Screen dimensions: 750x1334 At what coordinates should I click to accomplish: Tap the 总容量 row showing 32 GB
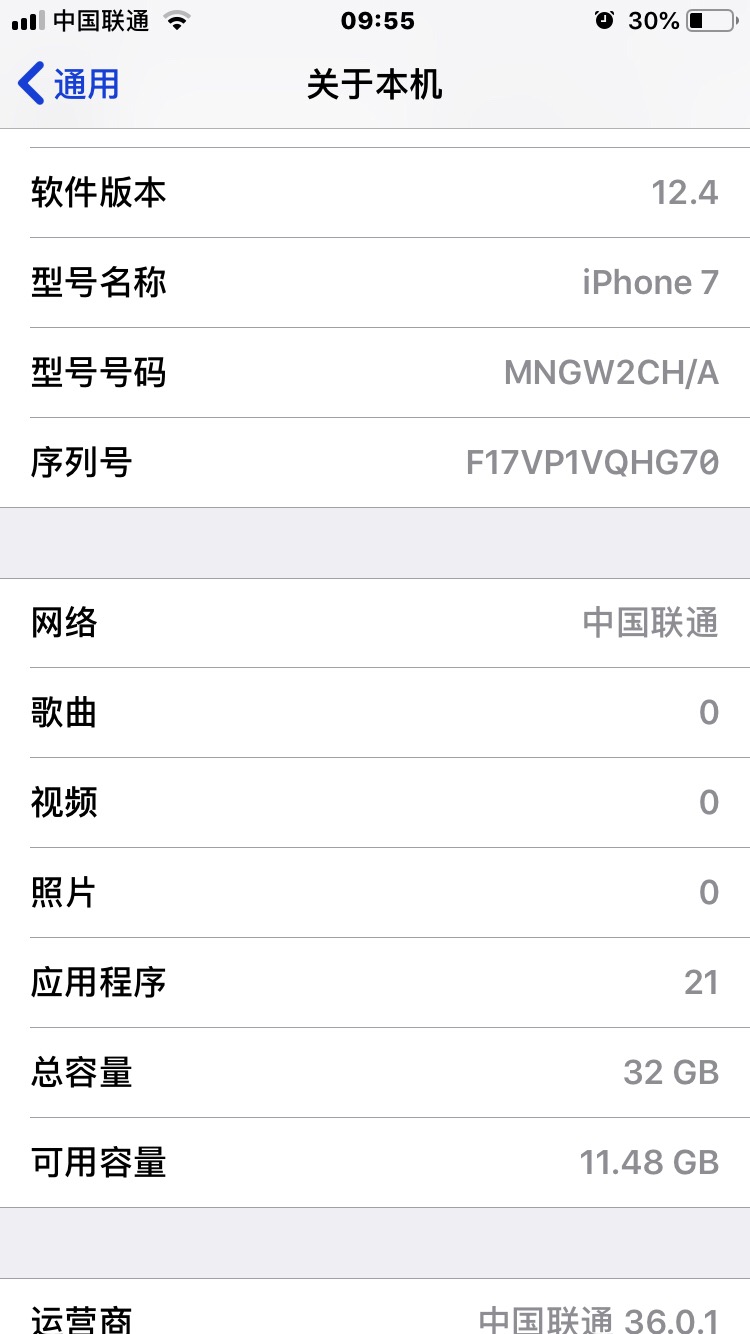coord(375,1072)
